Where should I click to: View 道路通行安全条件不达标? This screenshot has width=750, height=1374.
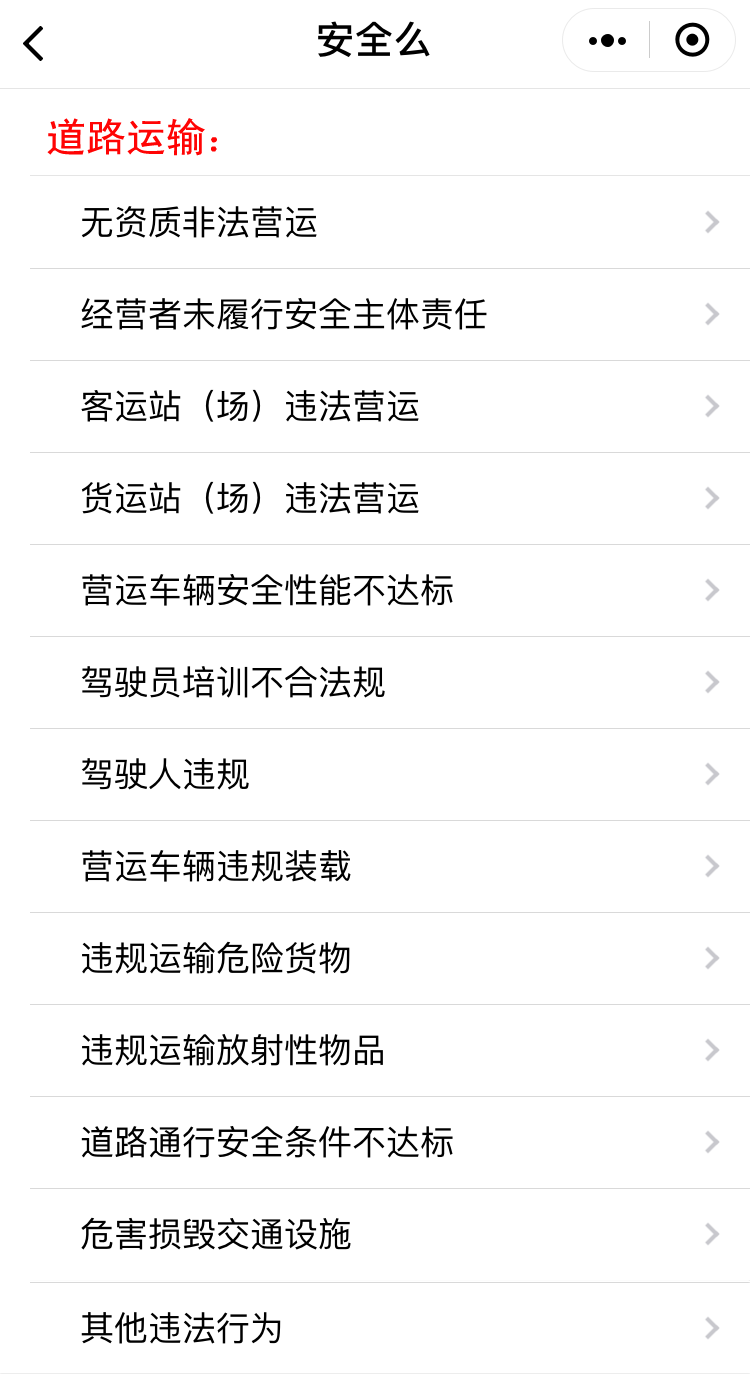390,1142
